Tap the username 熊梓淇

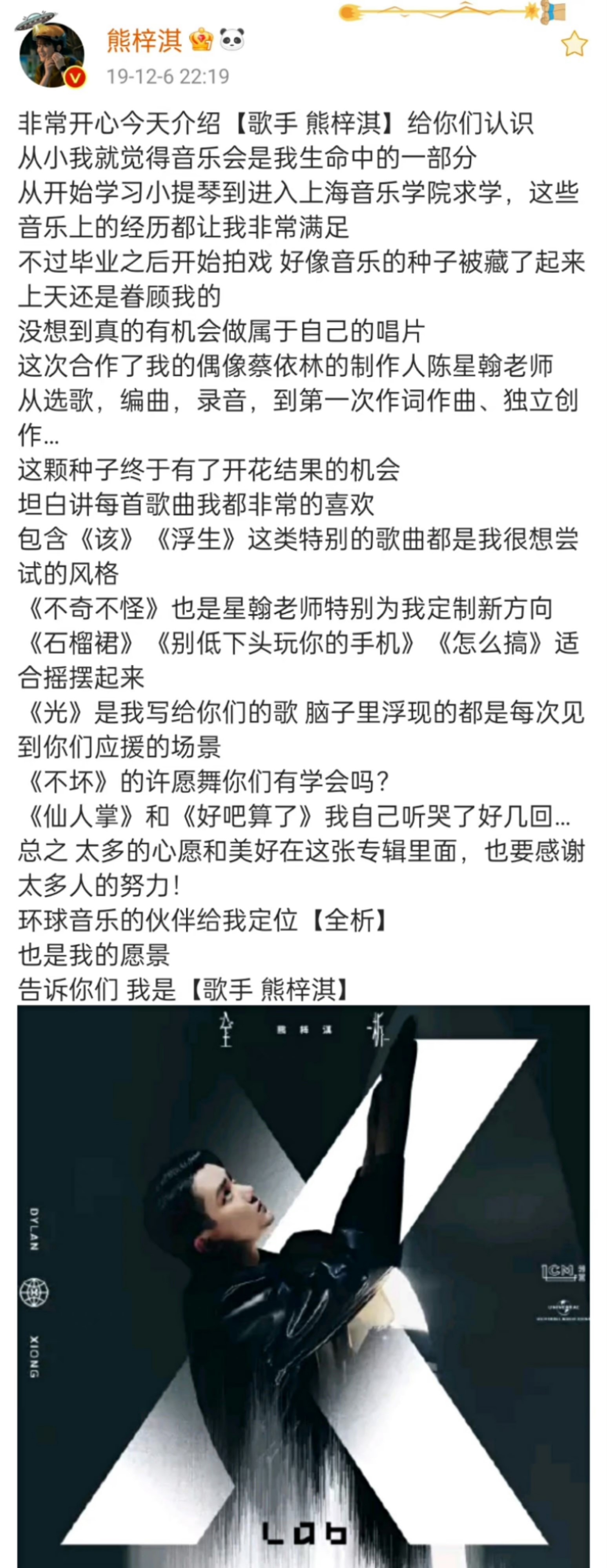(x=144, y=41)
